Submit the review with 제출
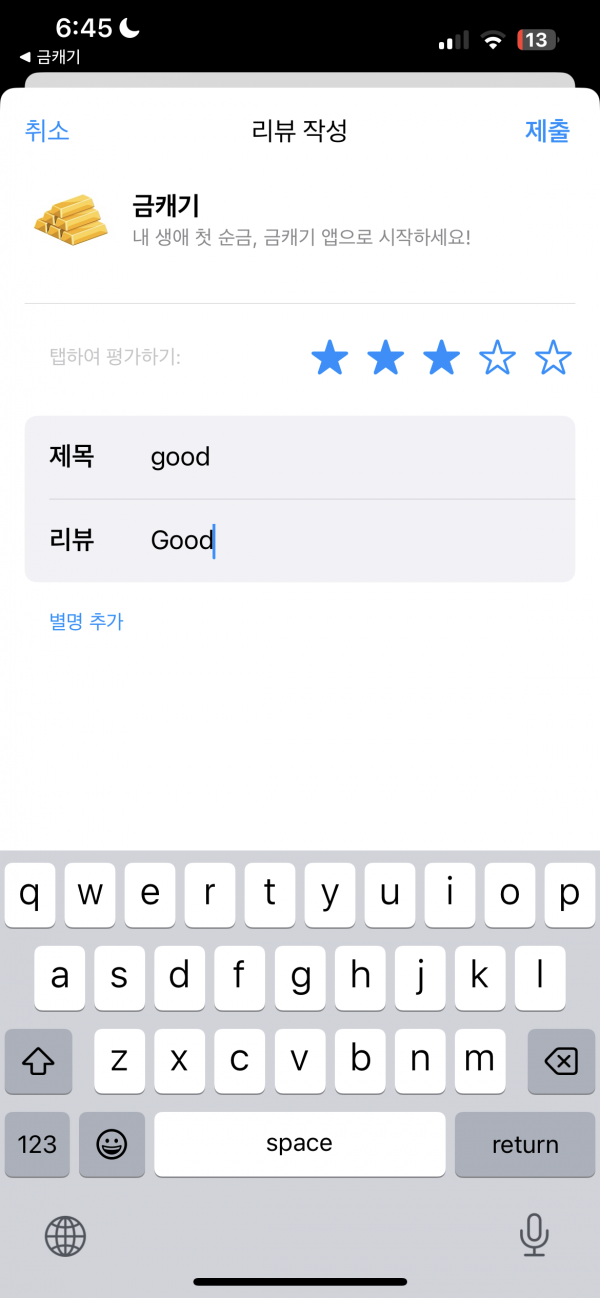The image size is (600, 1298). [x=547, y=130]
